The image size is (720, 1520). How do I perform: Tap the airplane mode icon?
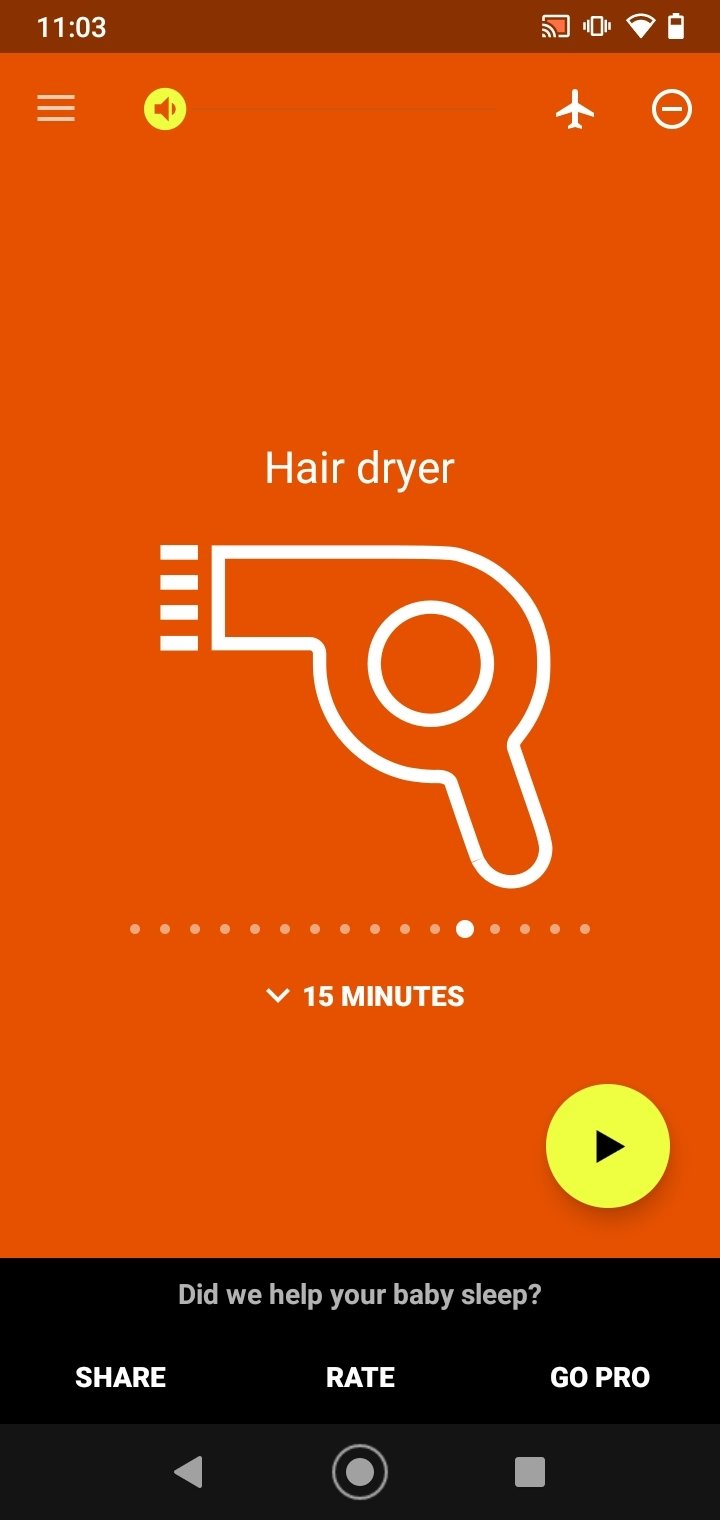point(575,109)
